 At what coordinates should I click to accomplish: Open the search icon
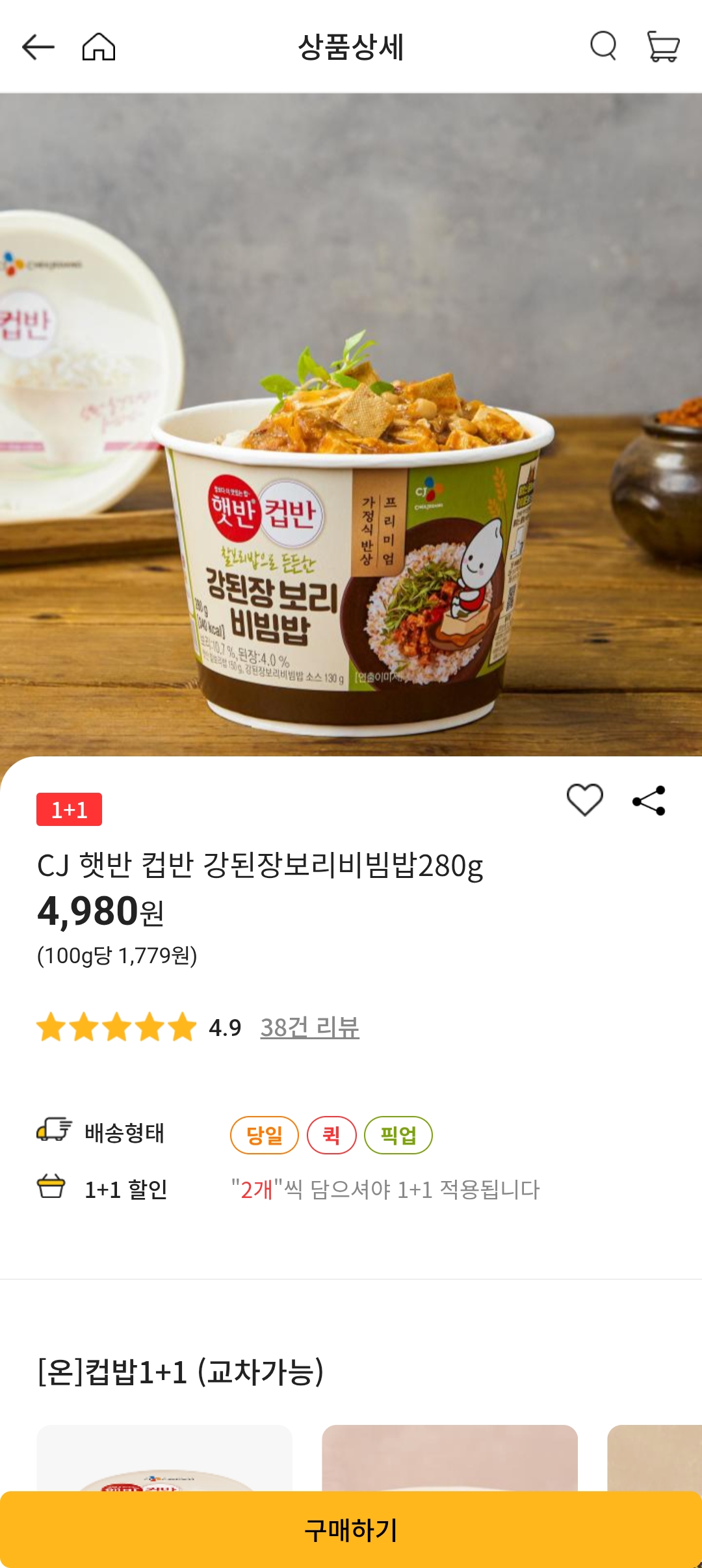603,47
